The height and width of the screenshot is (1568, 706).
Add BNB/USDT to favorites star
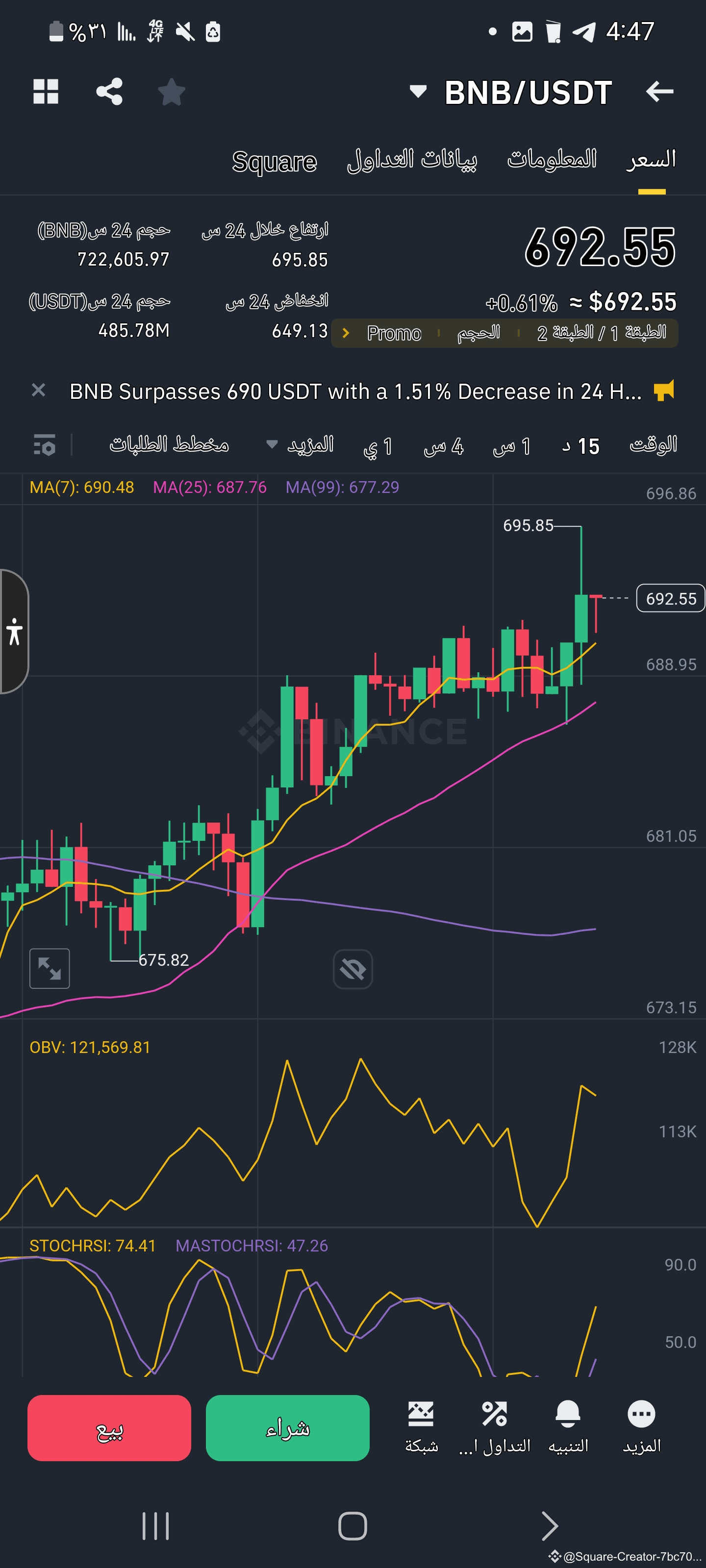pyautogui.click(x=171, y=92)
